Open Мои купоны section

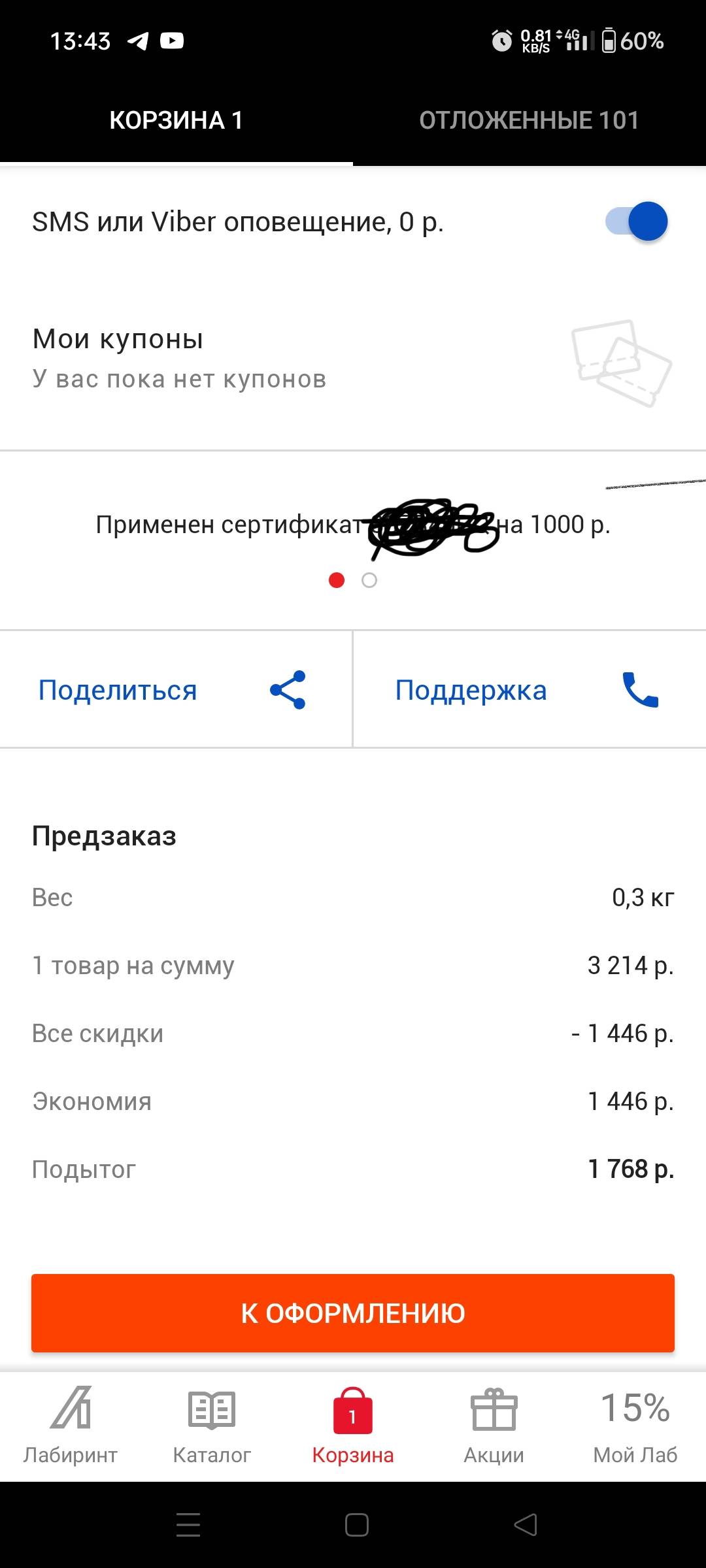coord(353,358)
